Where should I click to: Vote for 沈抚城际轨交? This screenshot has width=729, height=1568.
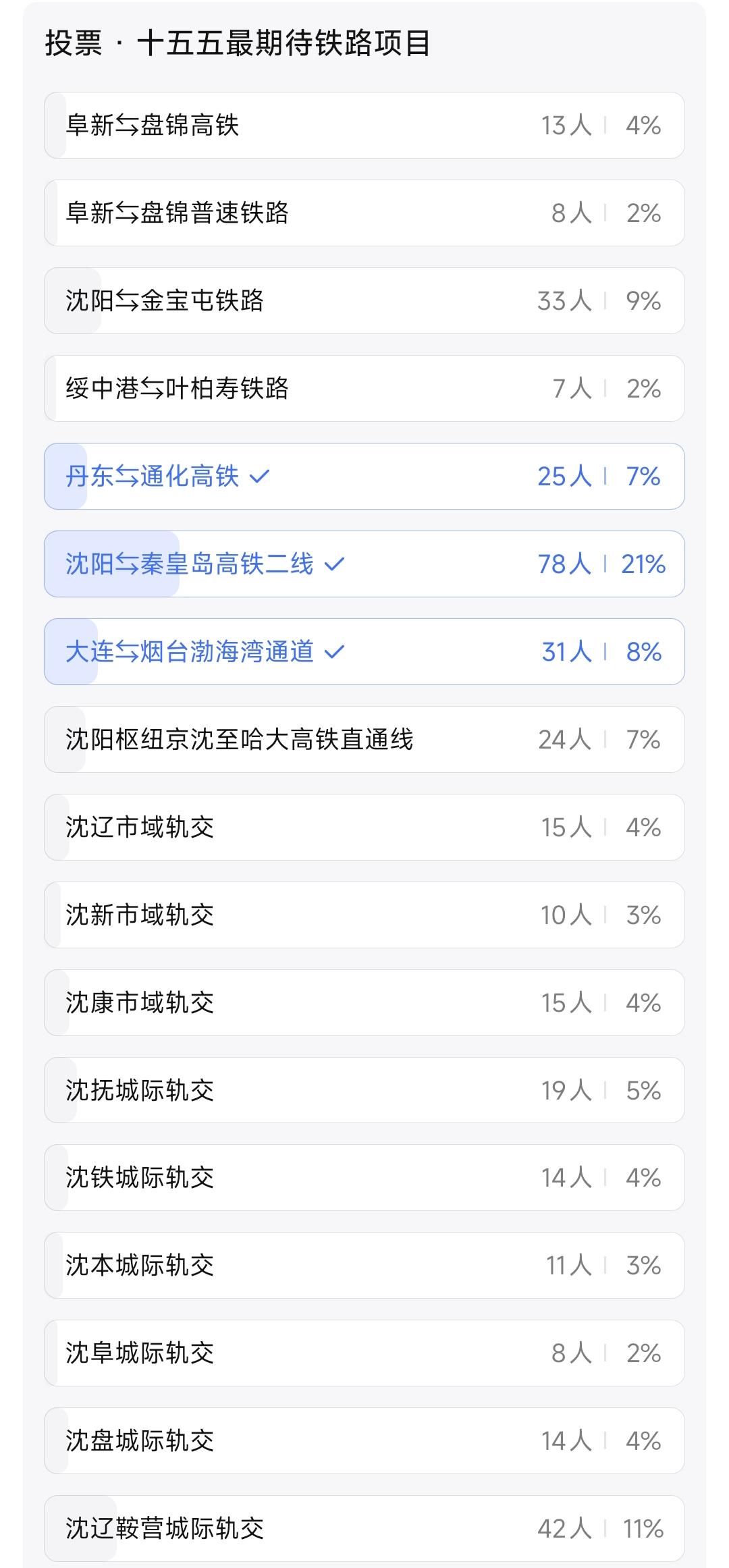pos(364,1091)
